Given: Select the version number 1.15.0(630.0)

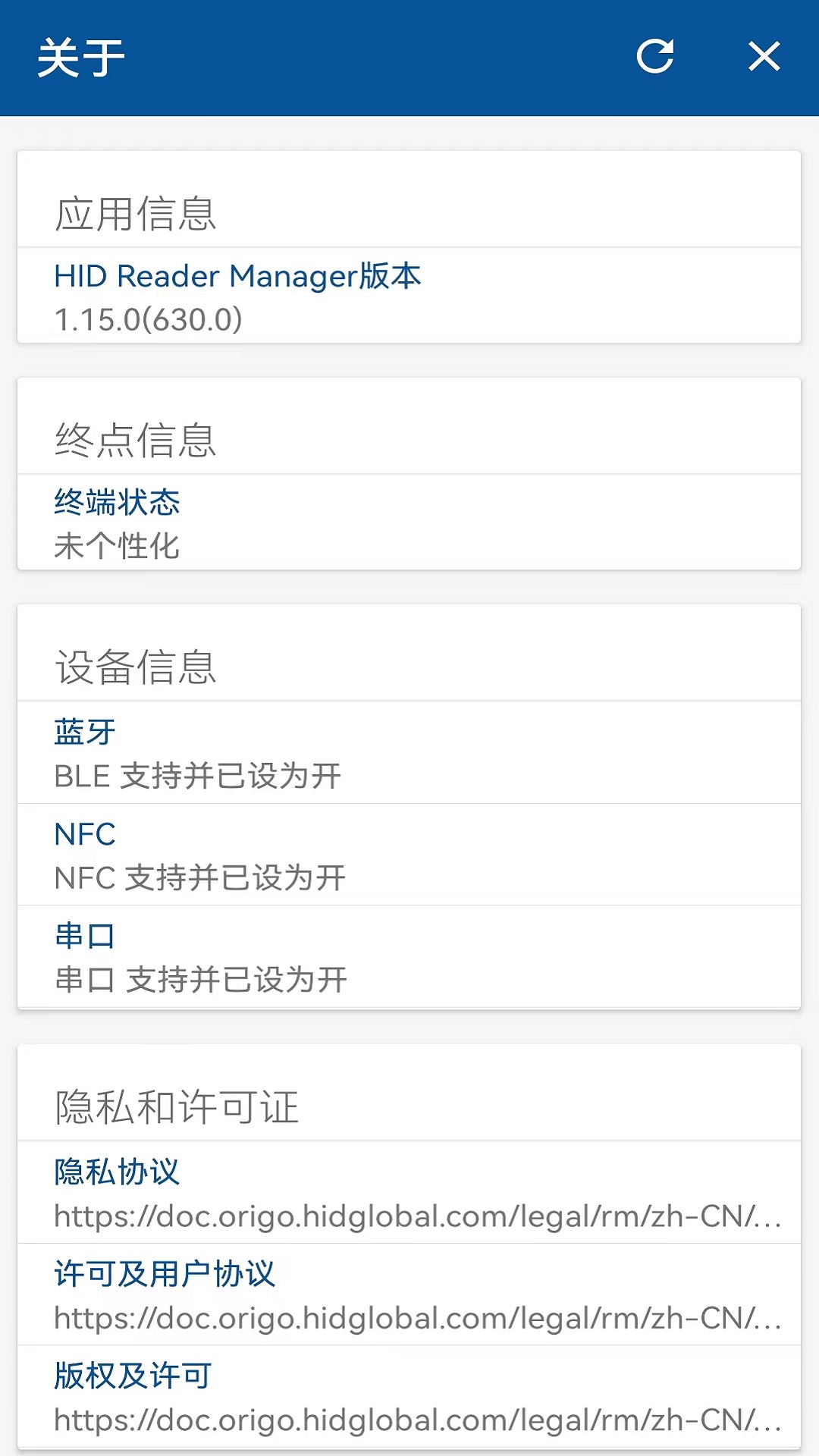Looking at the screenshot, I should tap(149, 319).
